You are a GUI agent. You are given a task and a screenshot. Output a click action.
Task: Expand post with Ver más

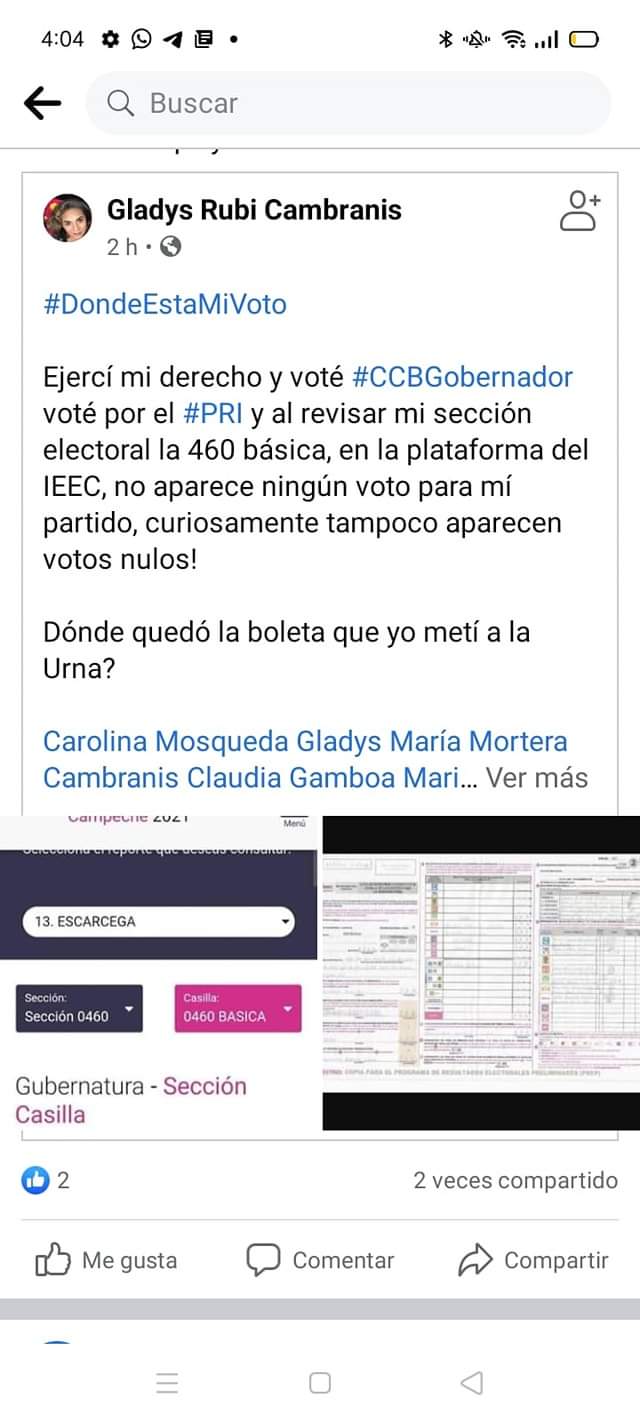[537, 777]
